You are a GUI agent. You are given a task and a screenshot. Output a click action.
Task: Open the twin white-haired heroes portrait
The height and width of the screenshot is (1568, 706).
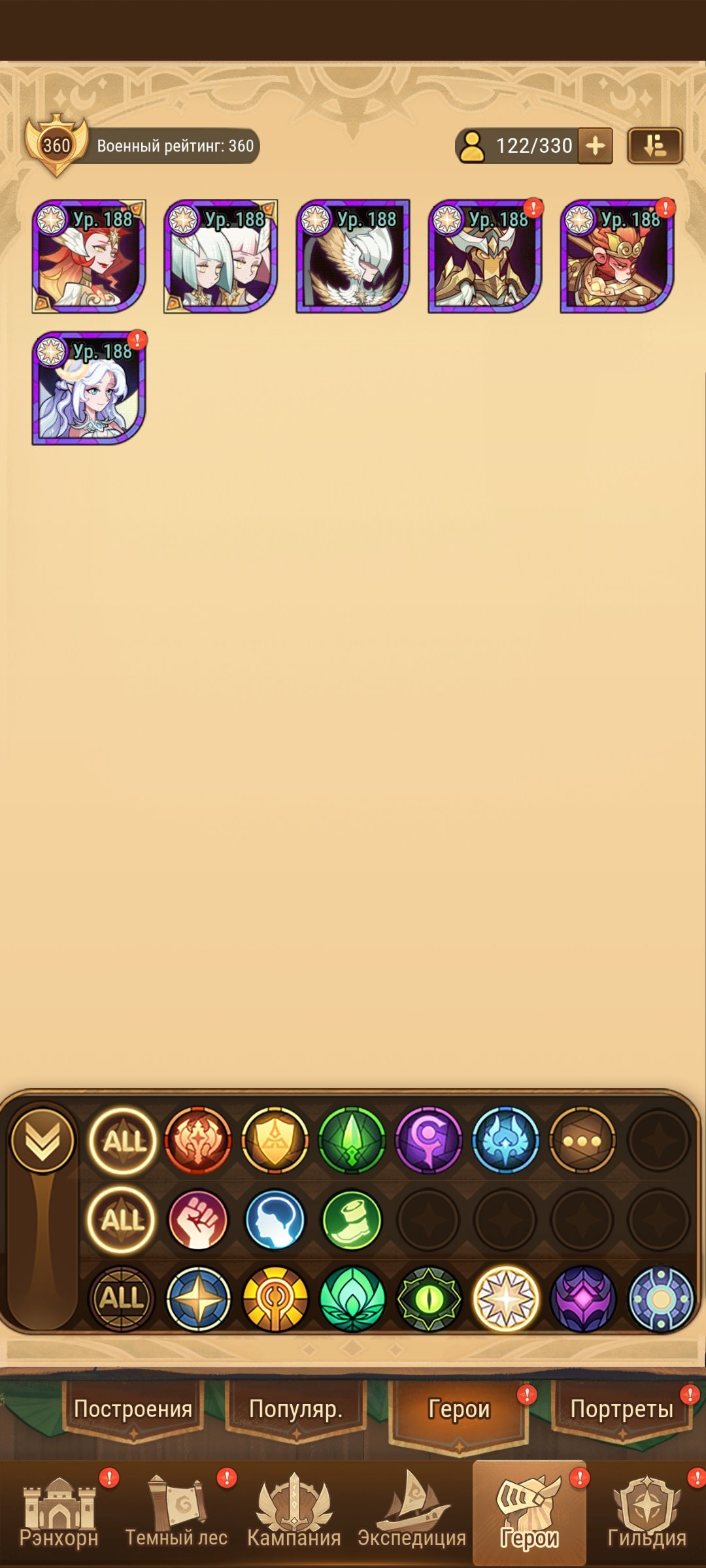221,256
